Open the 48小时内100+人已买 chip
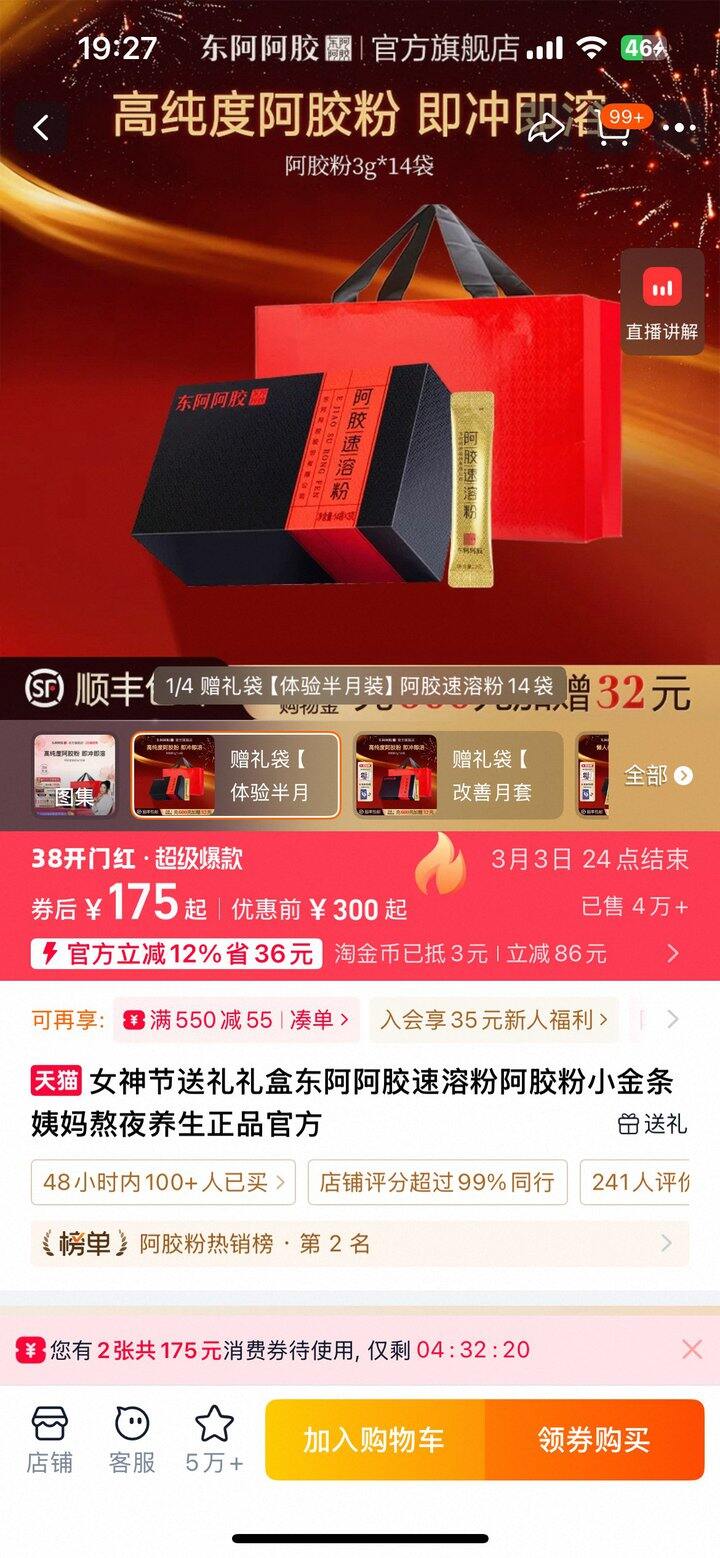Image resolution: width=720 pixels, height=1558 pixels. click(163, 1182)
